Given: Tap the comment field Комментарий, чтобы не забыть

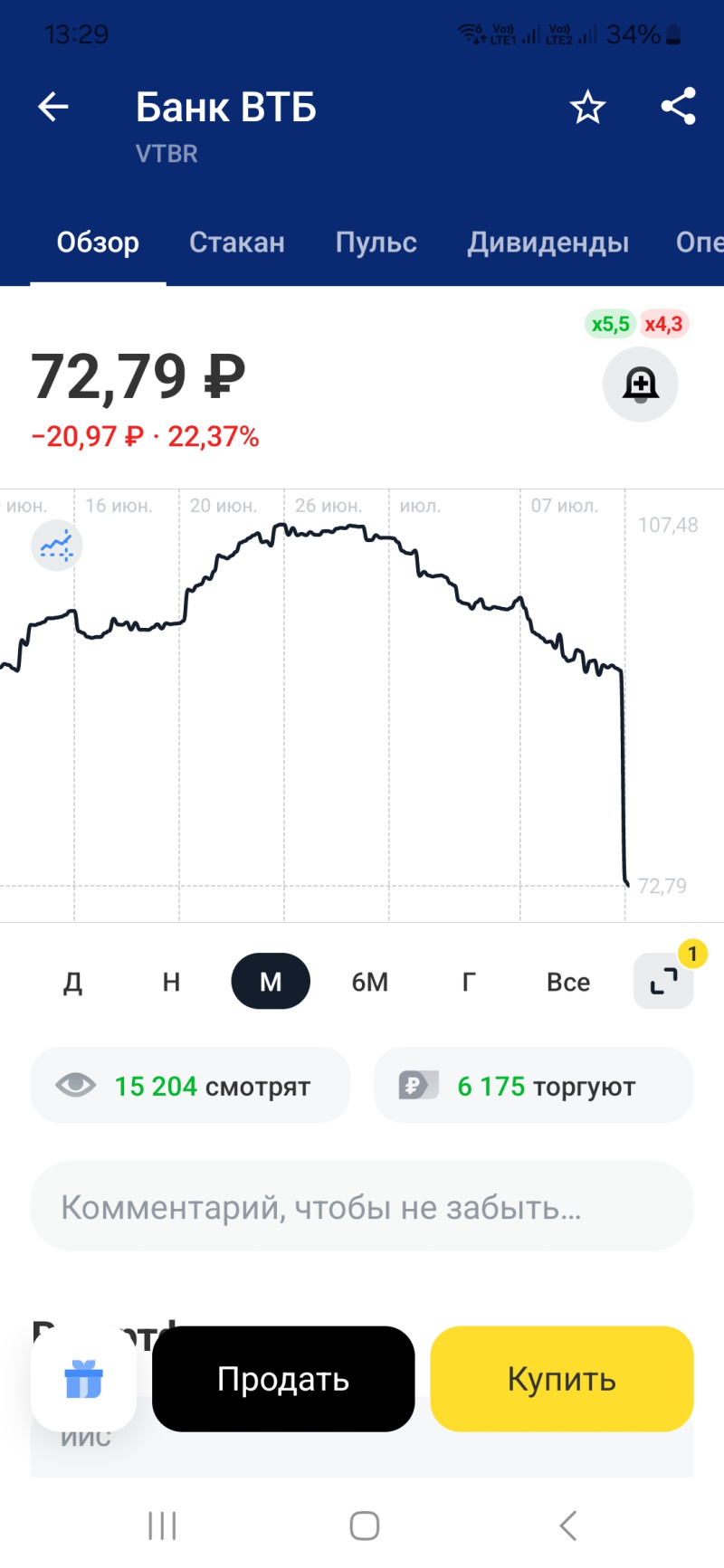Looking at the screenshot, I should pyautogui.click(x=362, y=1207).
